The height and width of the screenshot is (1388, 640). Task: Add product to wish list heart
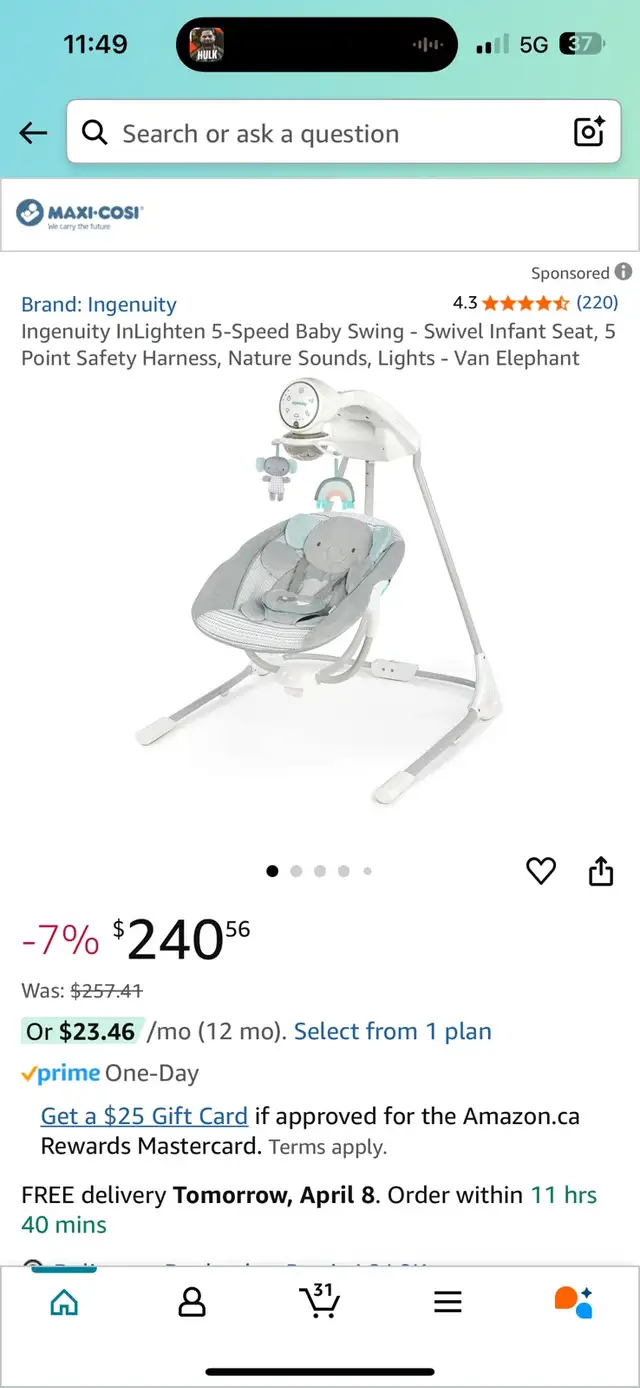point(541,872)
